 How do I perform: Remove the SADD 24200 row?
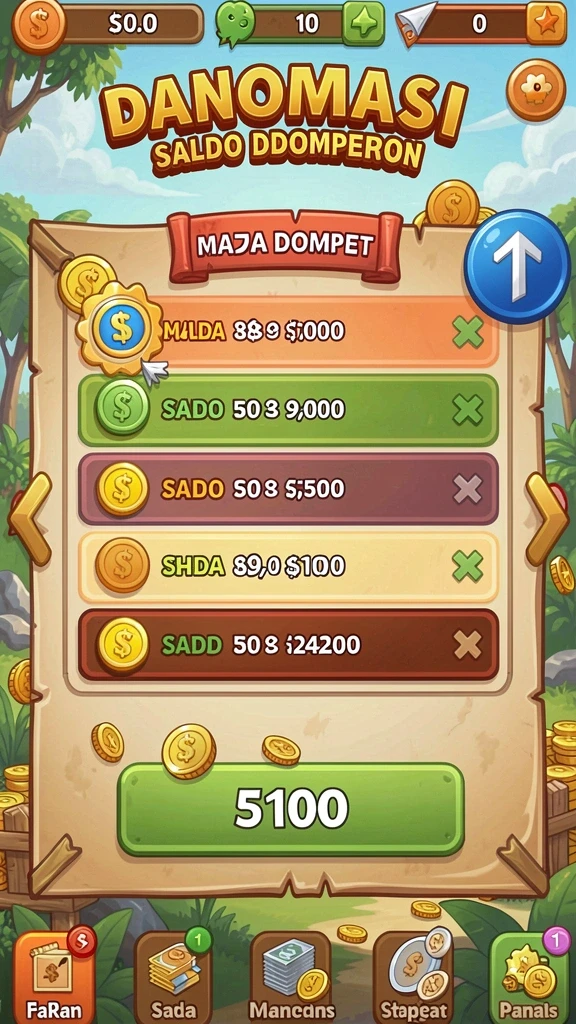pos(468,645)
